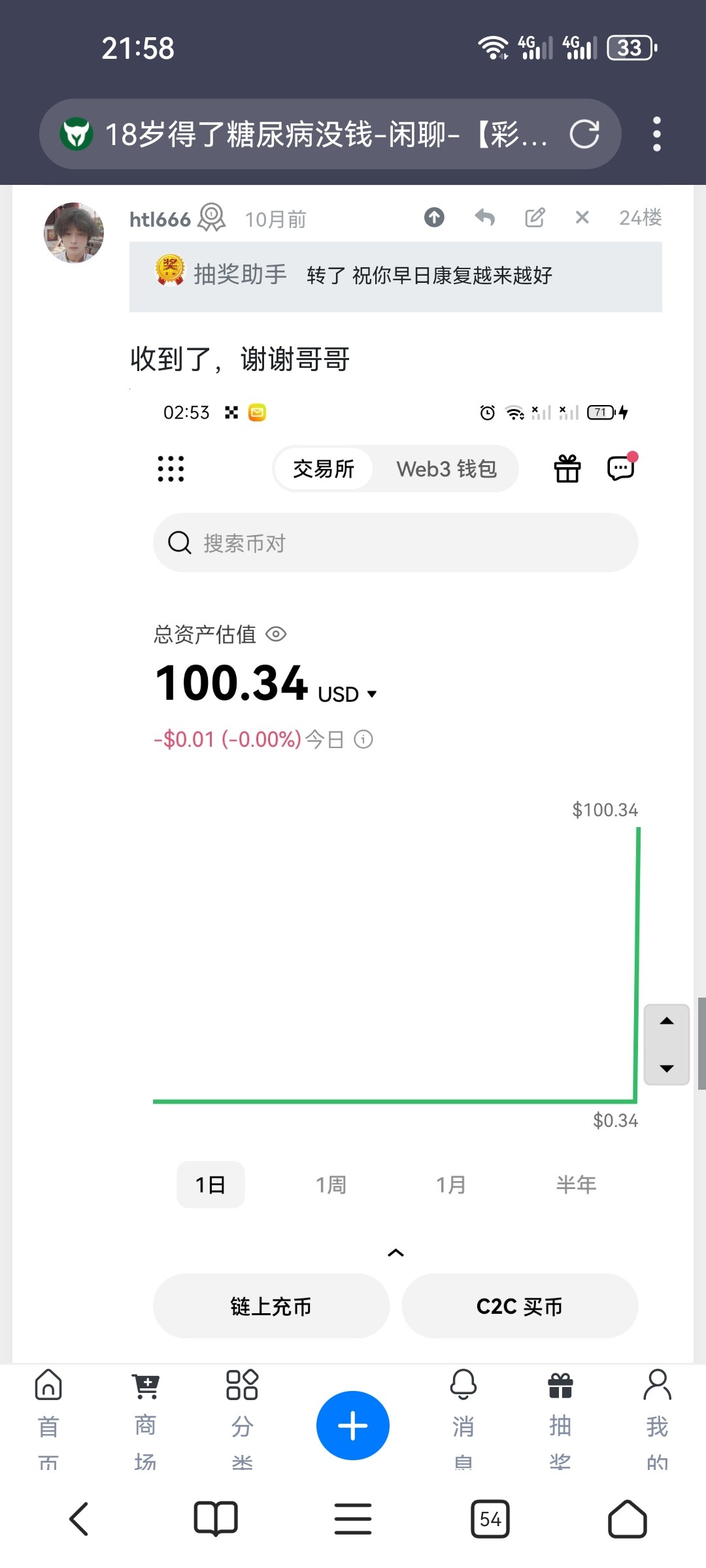Image resolution: width=706 pixels, height=1568 pixels.
Task: Jump to the page bottom with the down arrow
Action: [666, 1068]
